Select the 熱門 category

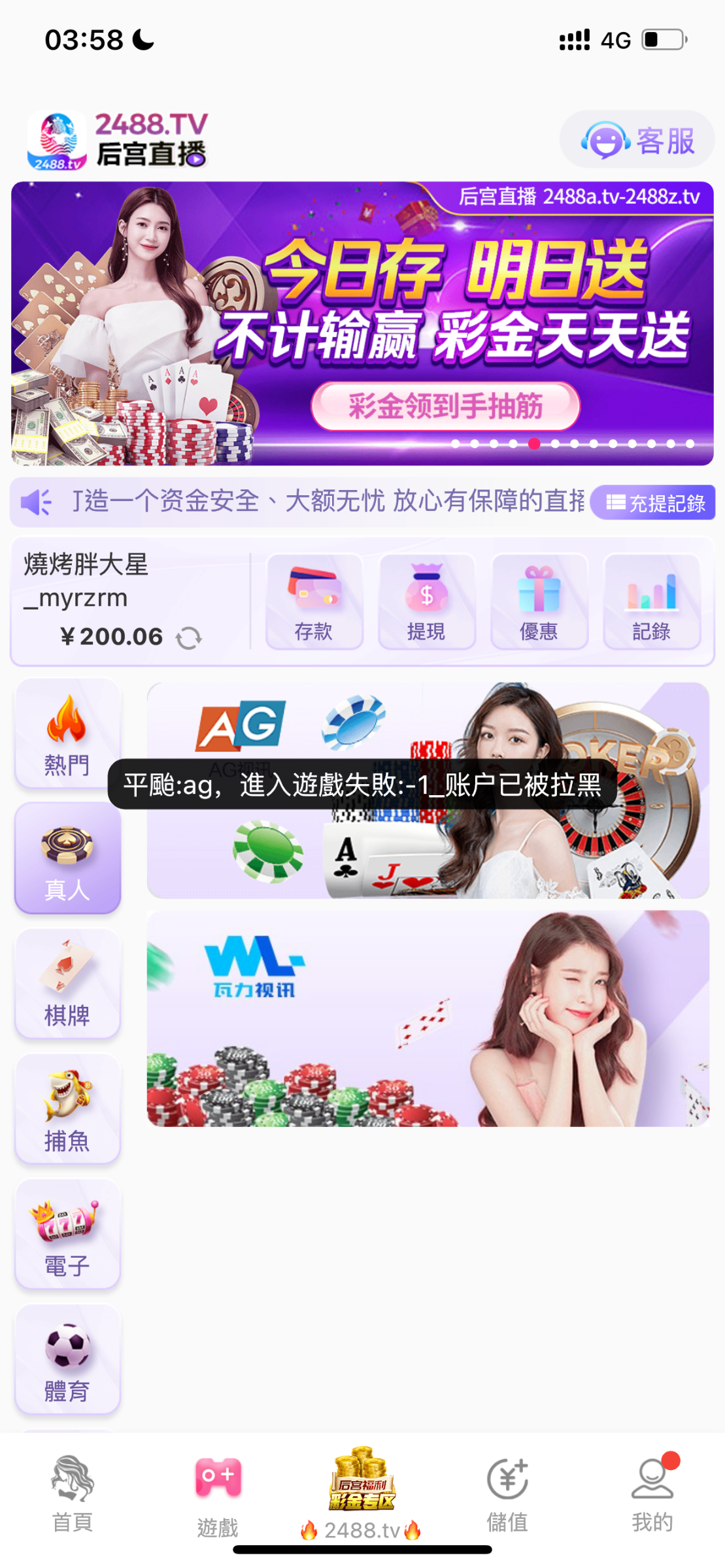click(67, 734)
